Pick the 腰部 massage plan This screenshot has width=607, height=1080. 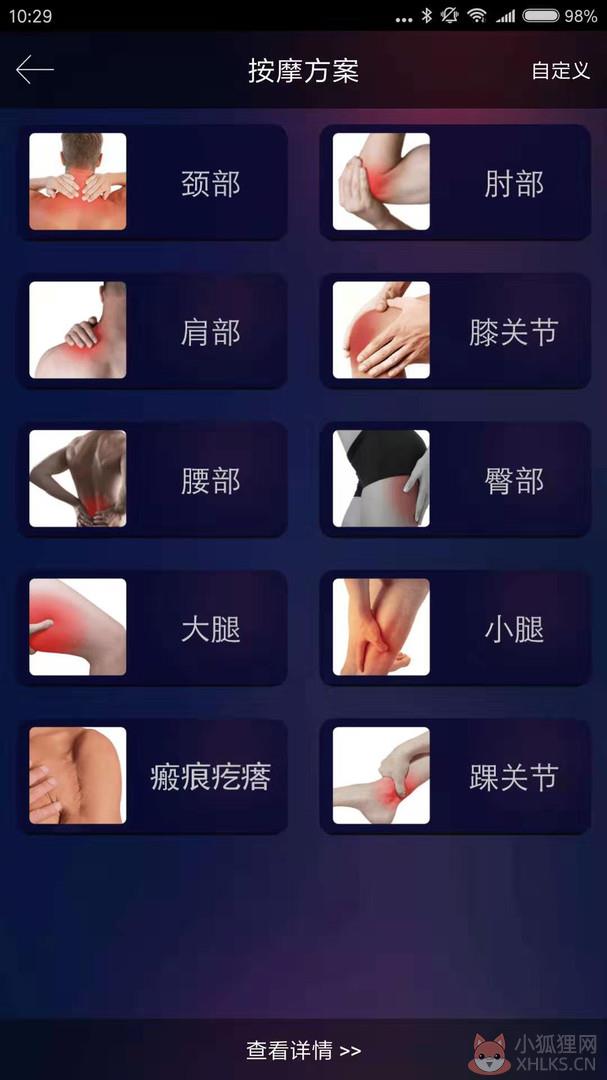pyautogui.click(x=152, y=479)
